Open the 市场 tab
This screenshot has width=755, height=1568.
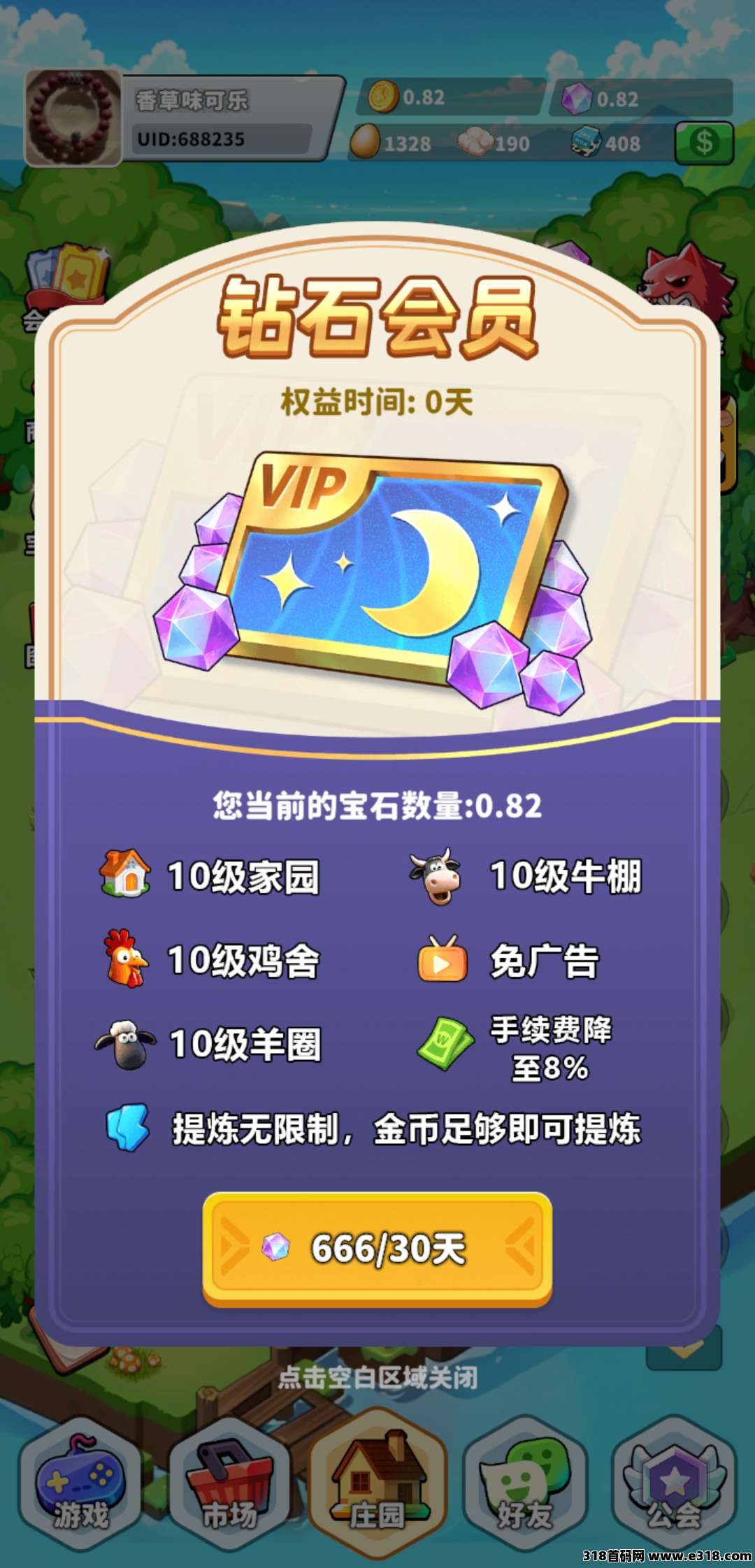click(x=229, y=1483)
